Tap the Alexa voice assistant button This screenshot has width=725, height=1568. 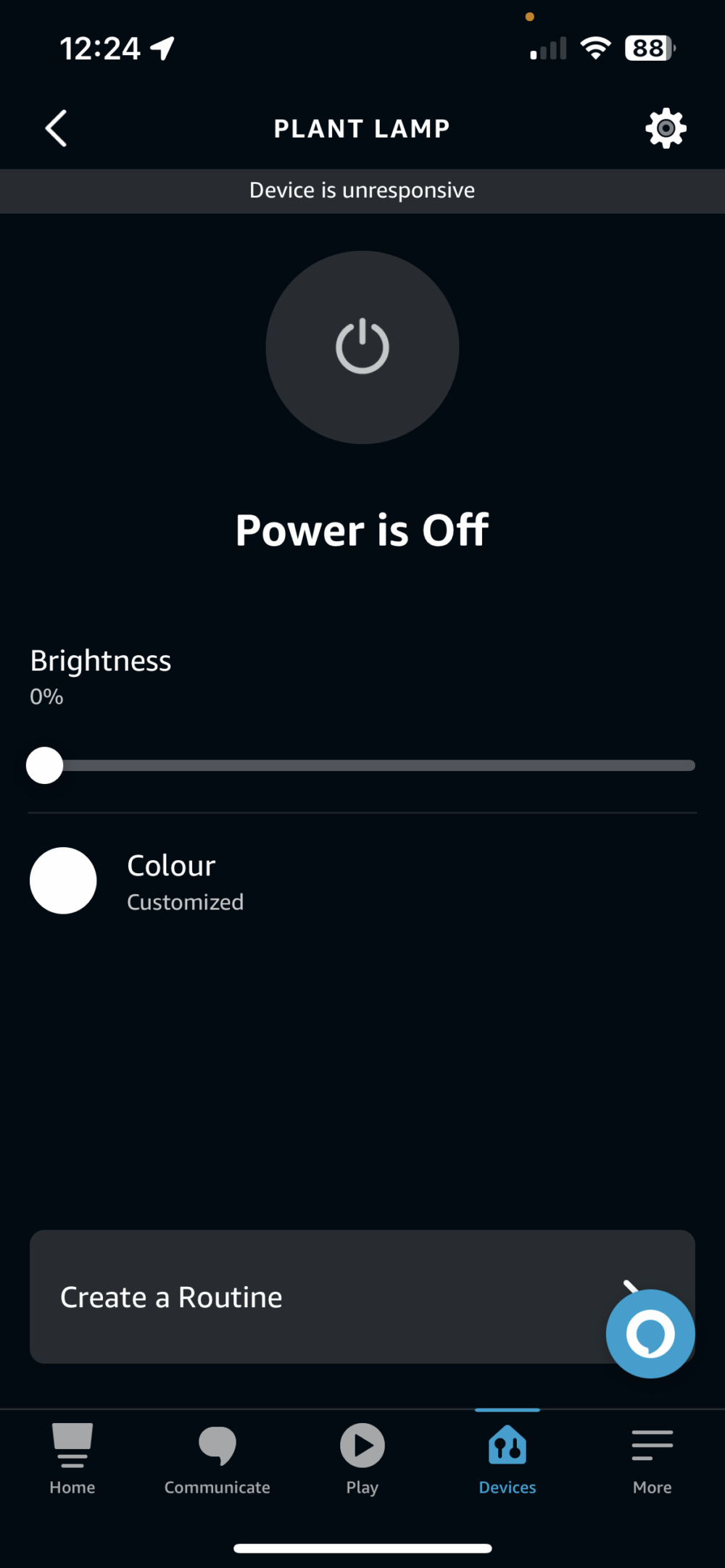pos(650,1333)
